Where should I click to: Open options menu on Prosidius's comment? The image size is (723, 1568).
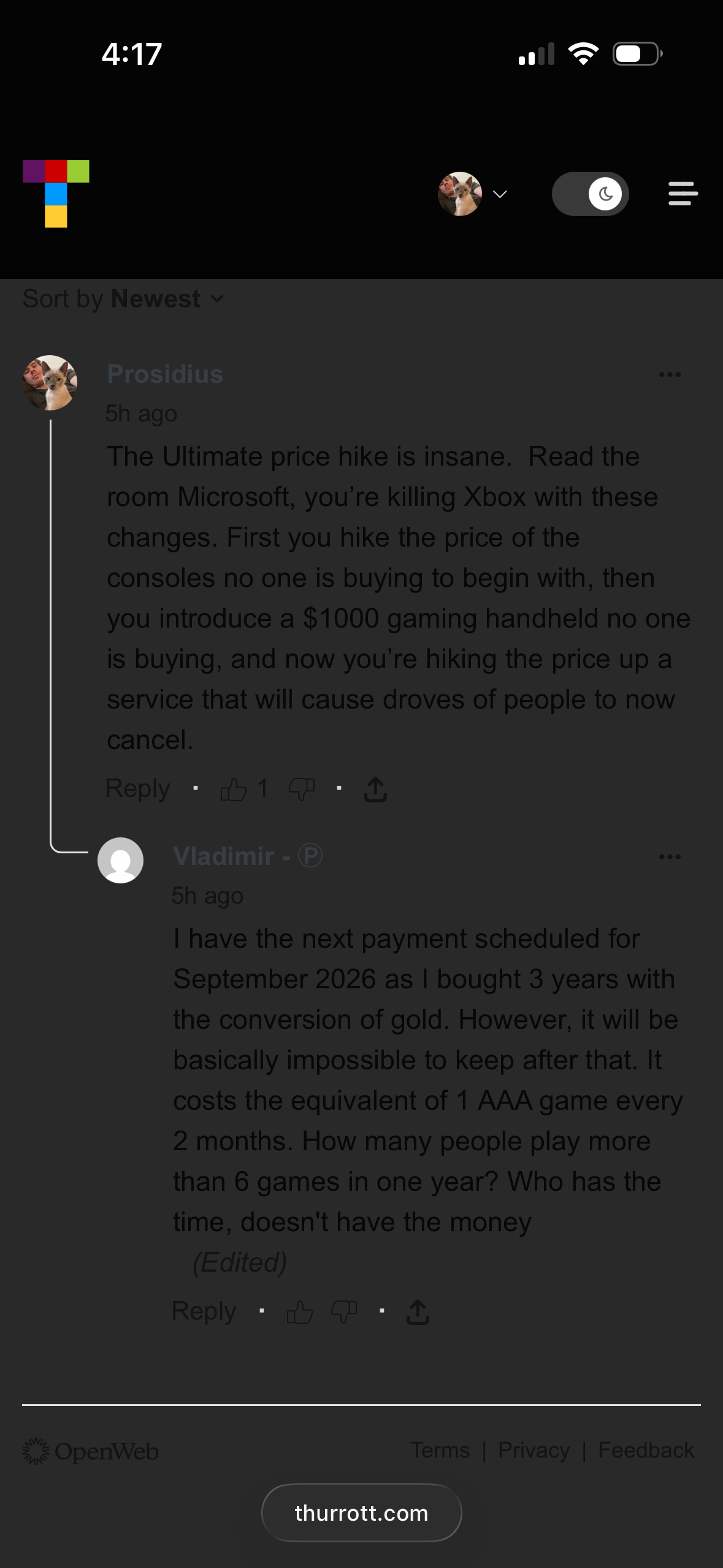tap(669, 375)
